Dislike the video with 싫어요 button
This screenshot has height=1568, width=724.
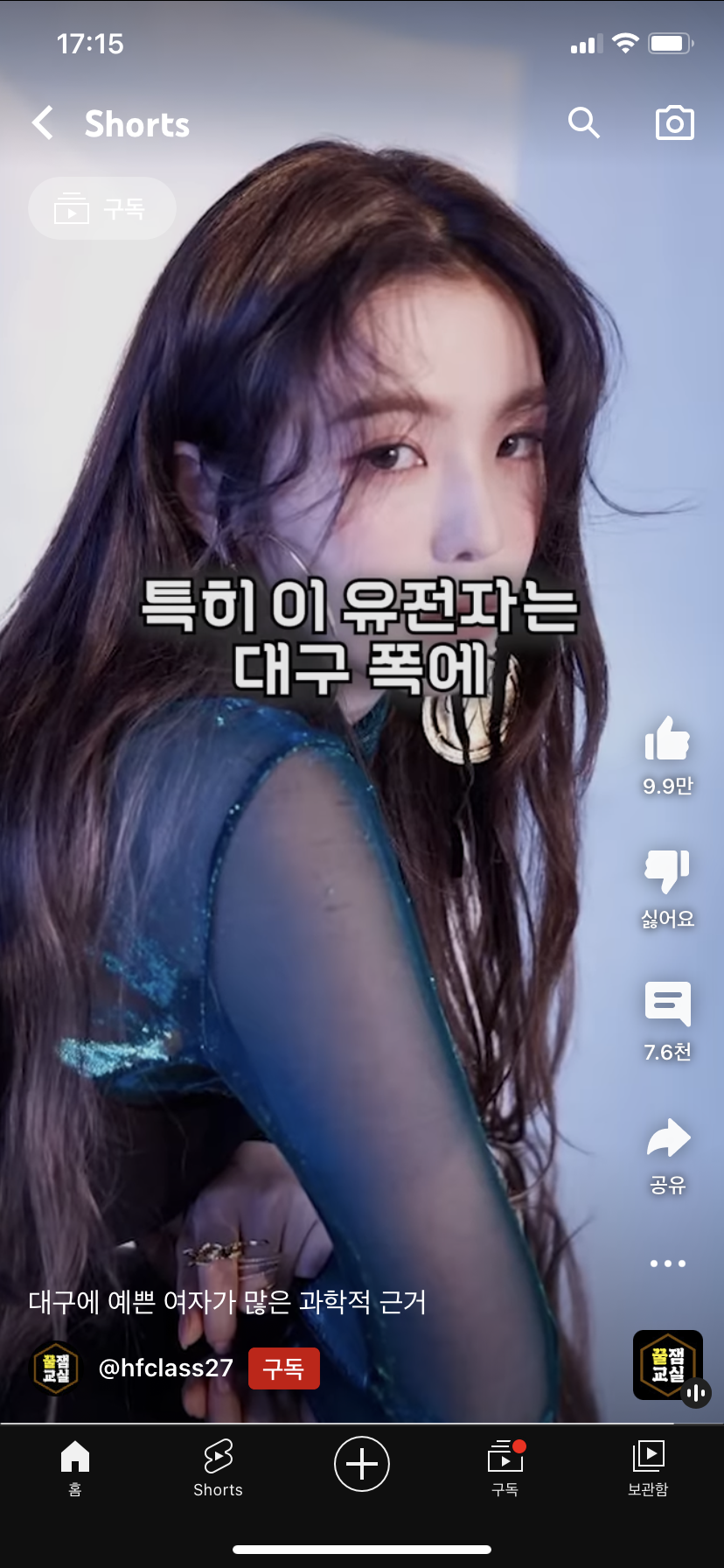667,873
